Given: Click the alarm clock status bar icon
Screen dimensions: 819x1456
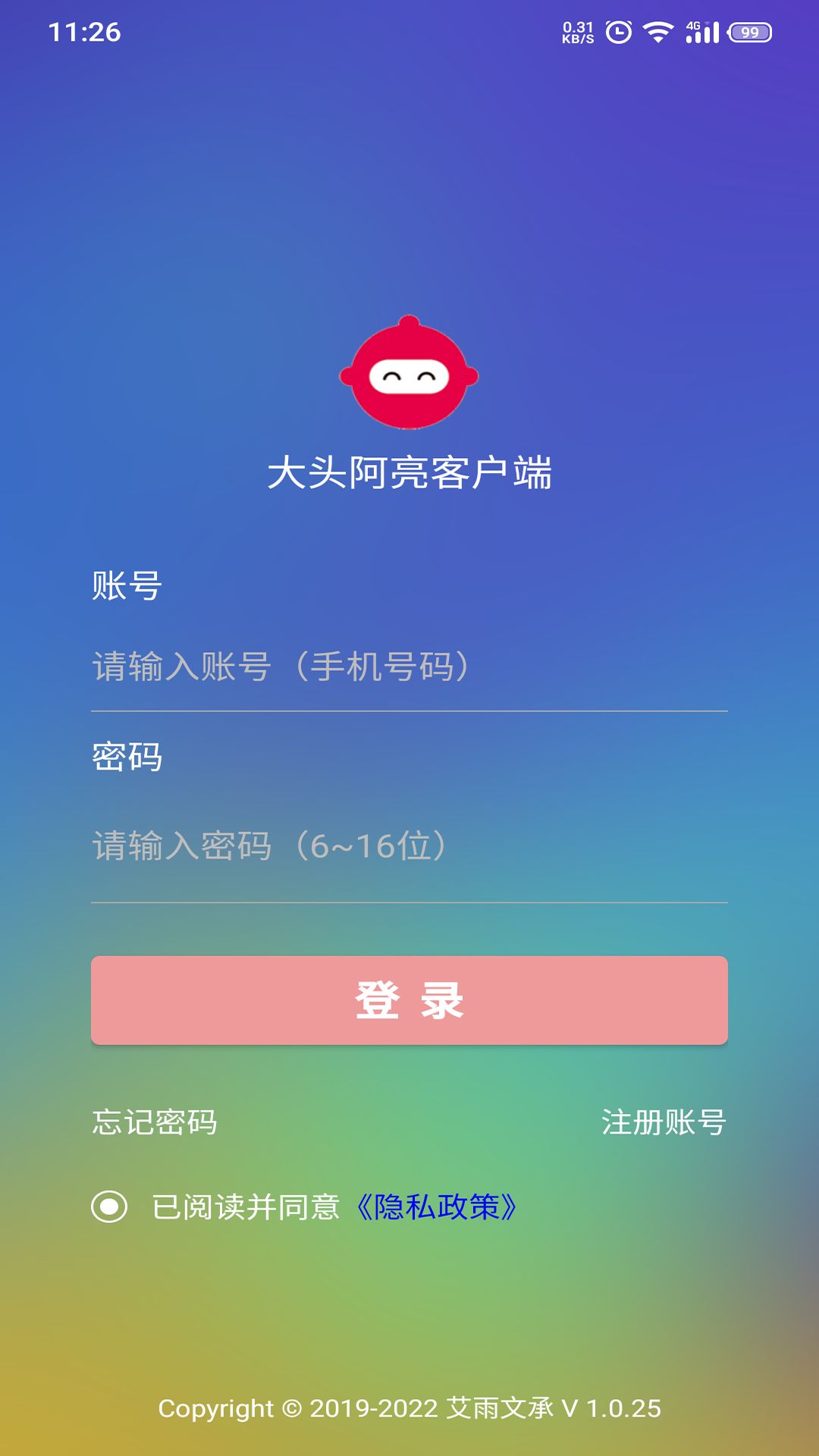Looking at the screenshot, I should (618, 33).
